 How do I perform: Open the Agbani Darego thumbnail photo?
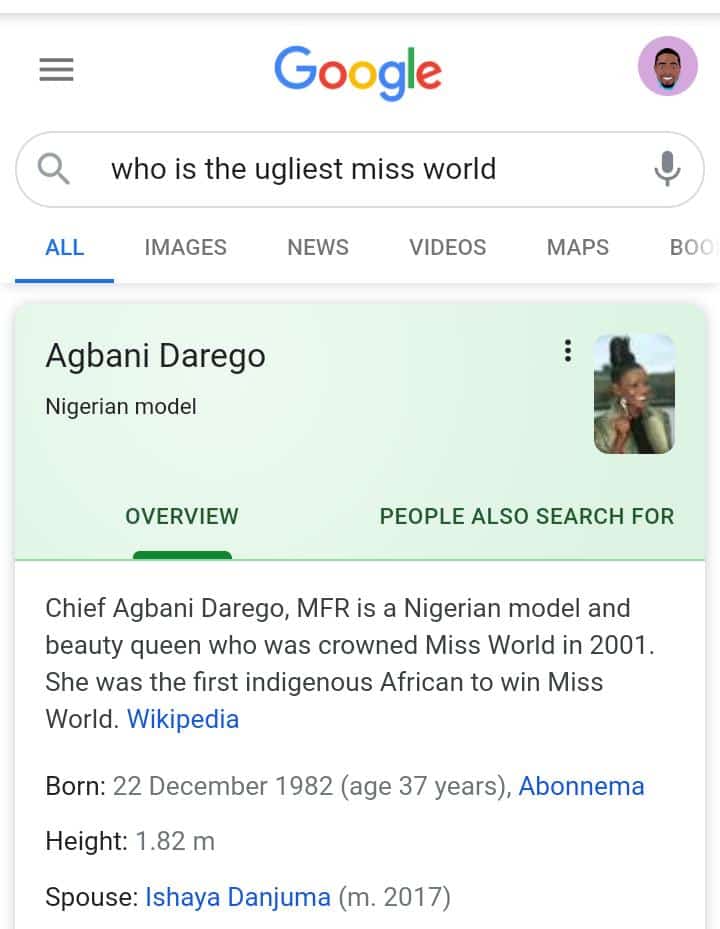tap(634, 394)
